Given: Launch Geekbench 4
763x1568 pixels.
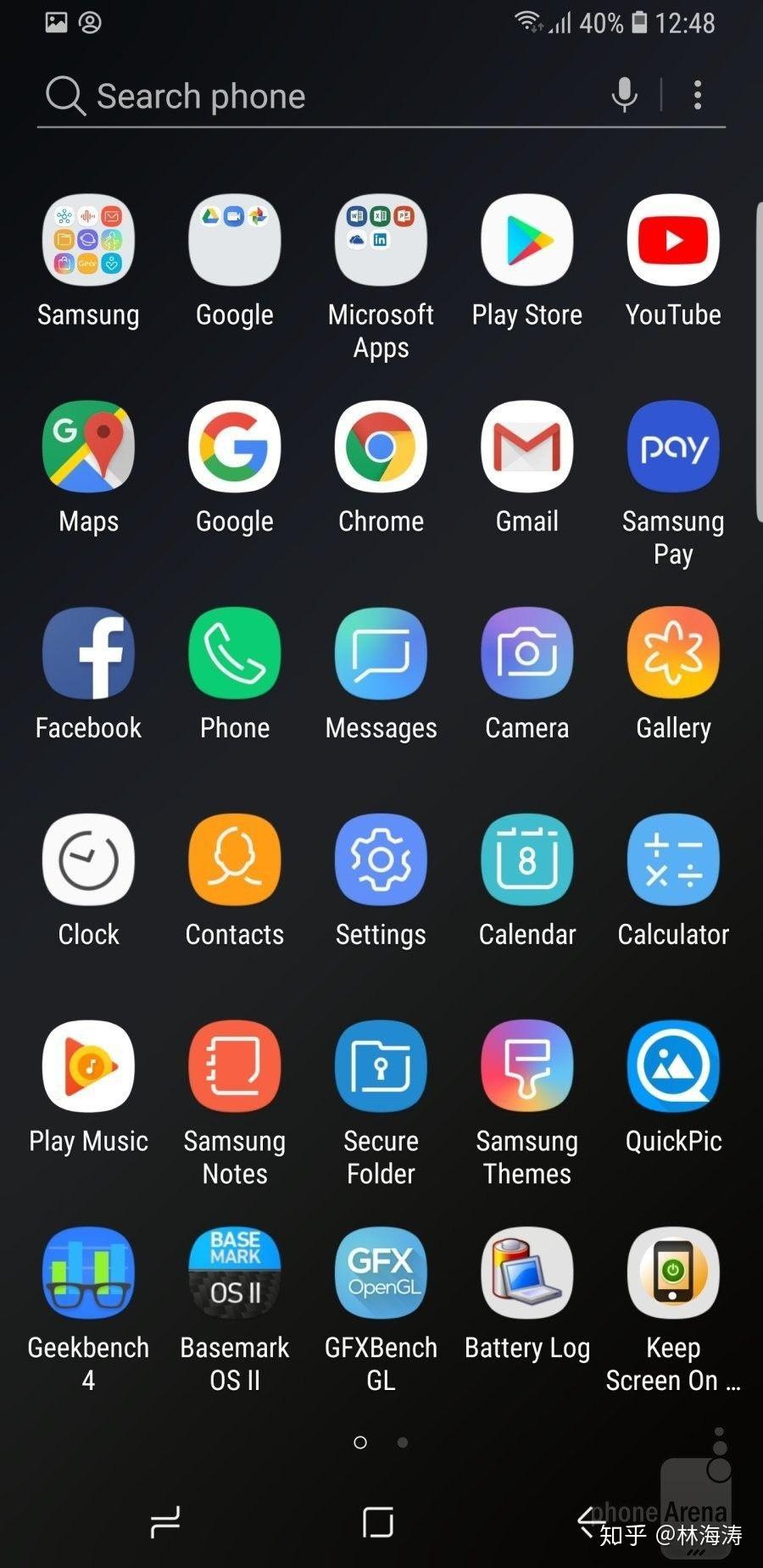Looking at the screenshot, I should pos(88,1273).
